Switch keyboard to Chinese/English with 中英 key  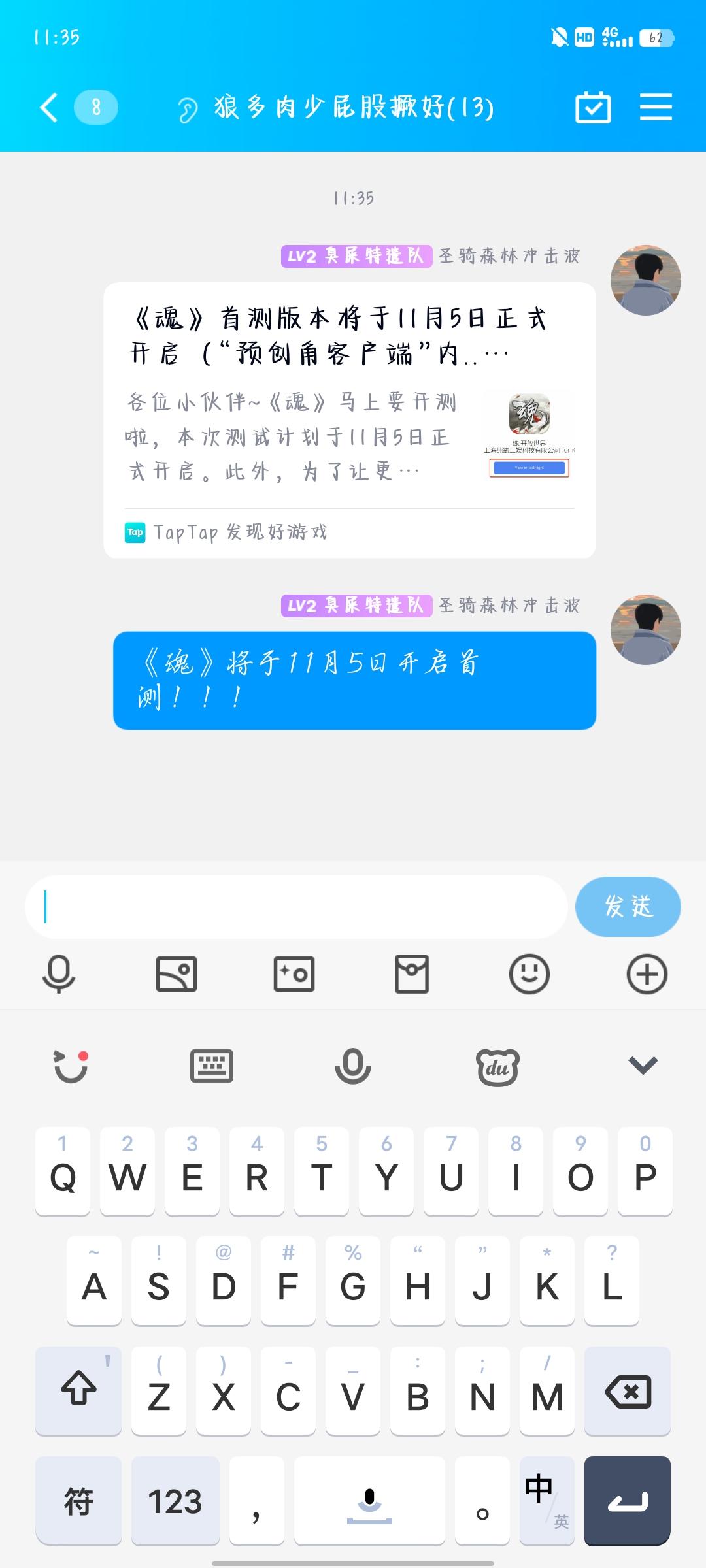tap(547, 1500)
